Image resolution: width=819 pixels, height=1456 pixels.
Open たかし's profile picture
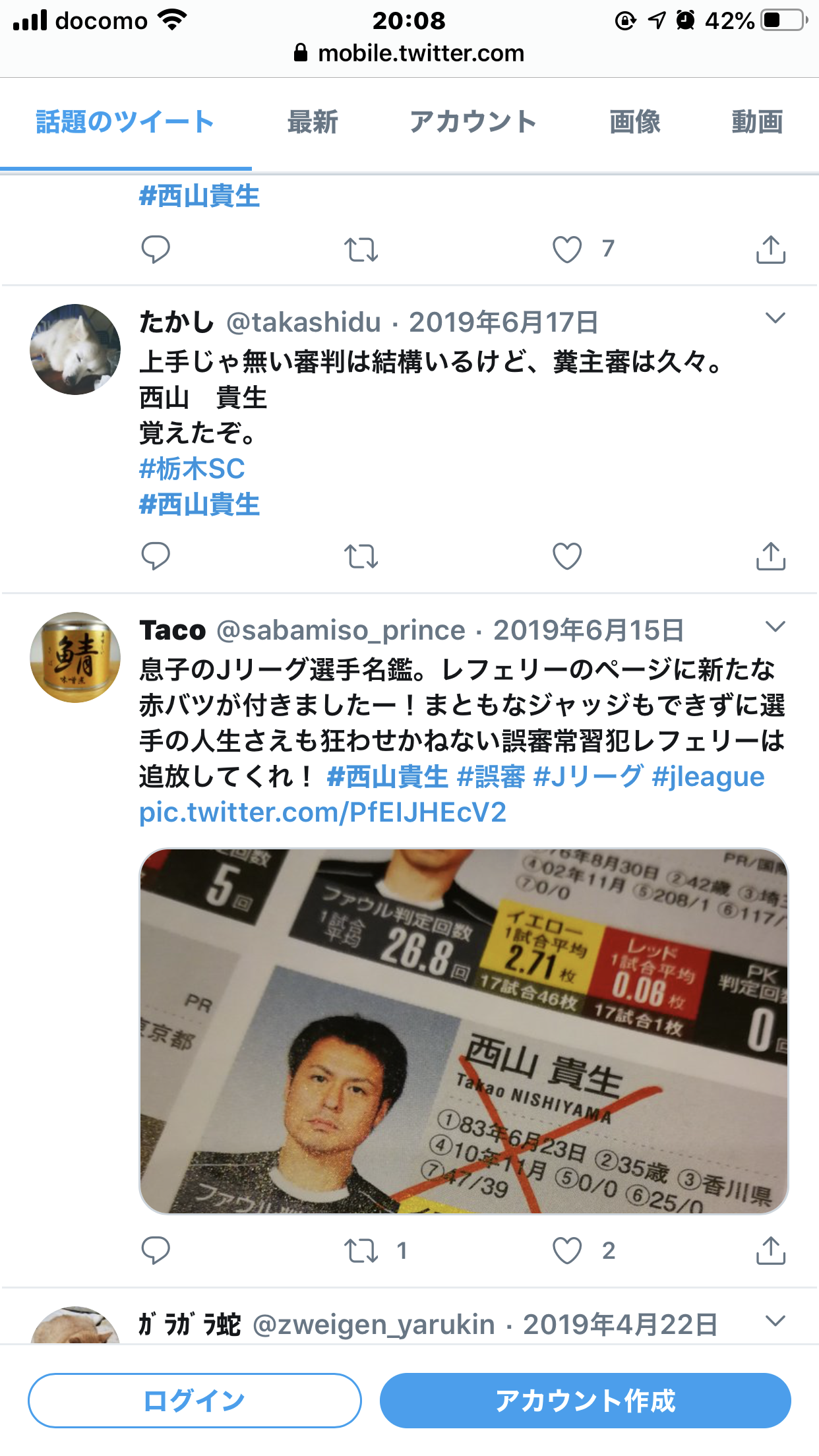click(75, 349)
